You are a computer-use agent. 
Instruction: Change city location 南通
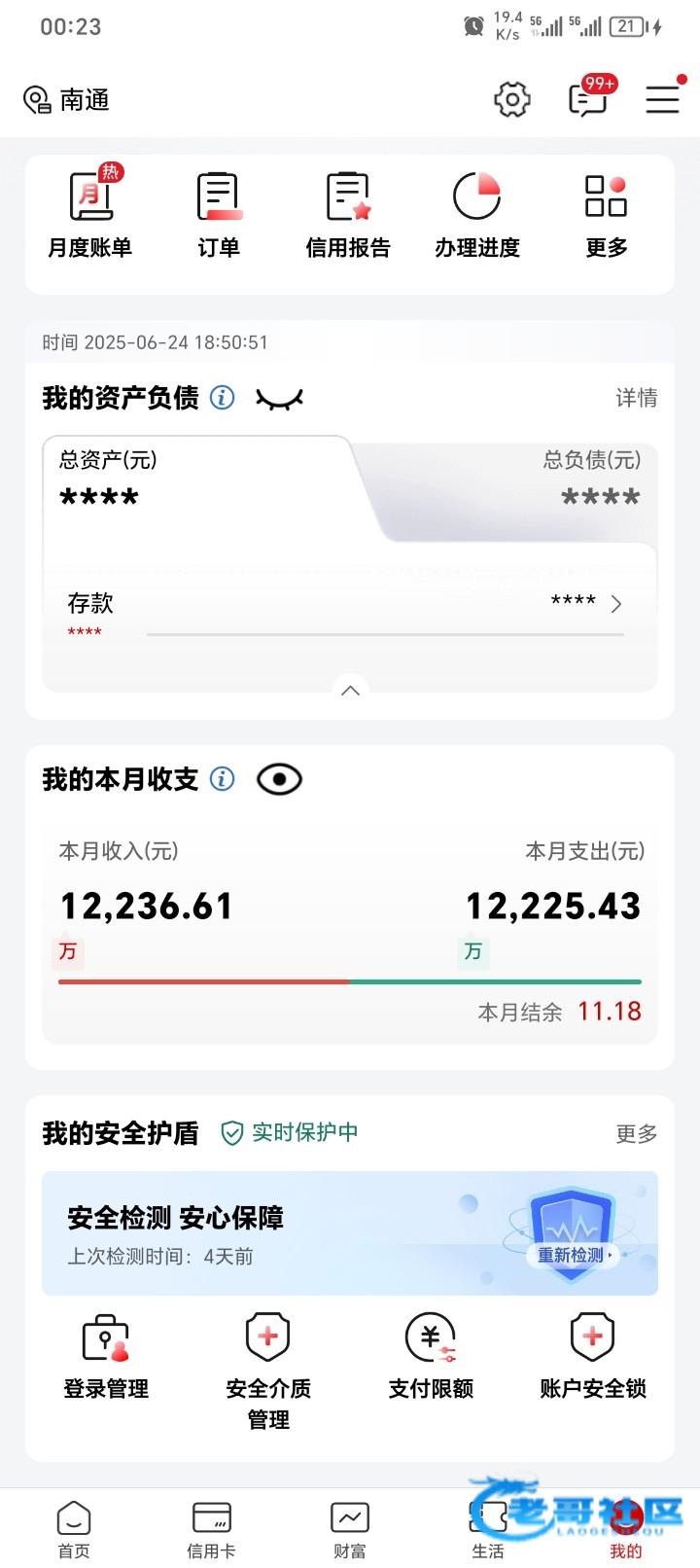point(66,99)
